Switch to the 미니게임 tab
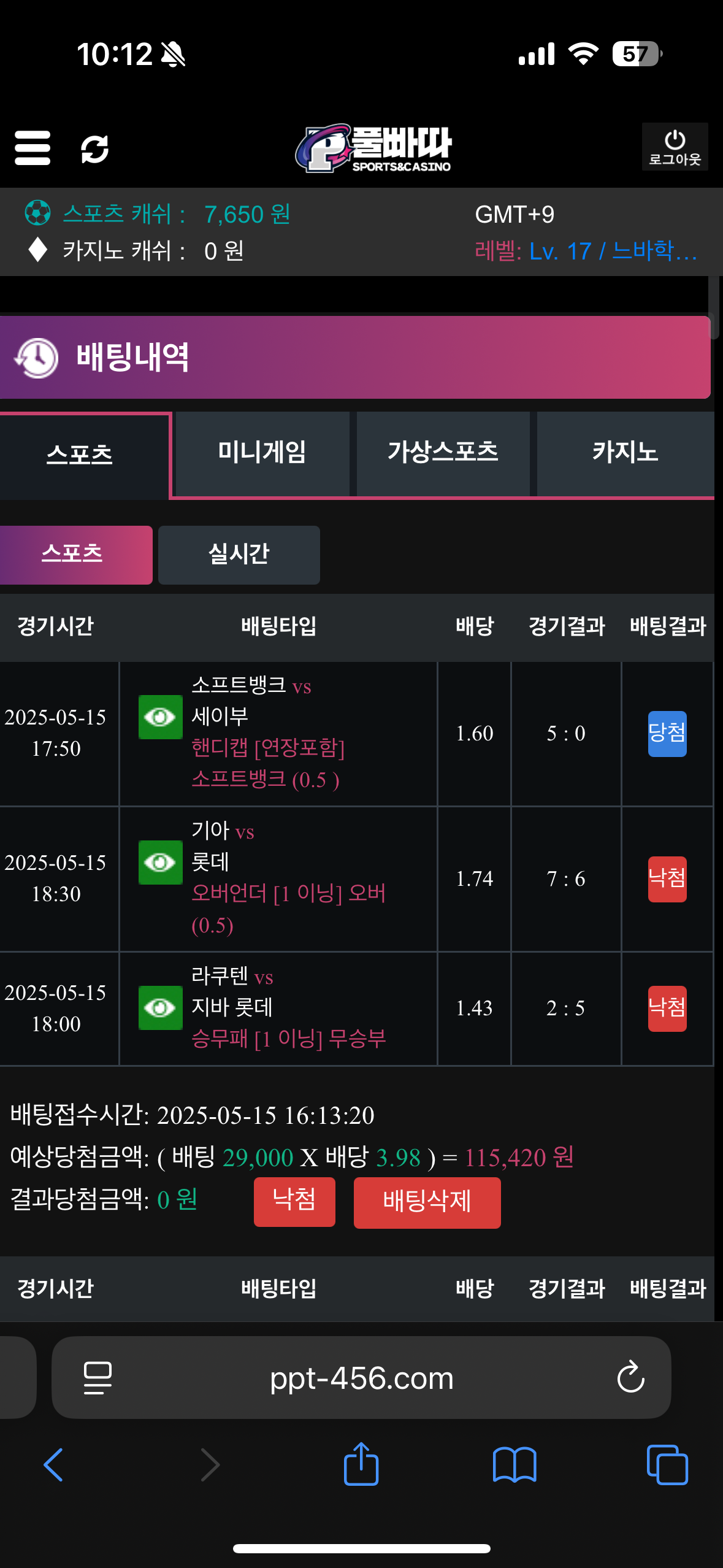Viewport: 723px width, 1568px height. 262,453
